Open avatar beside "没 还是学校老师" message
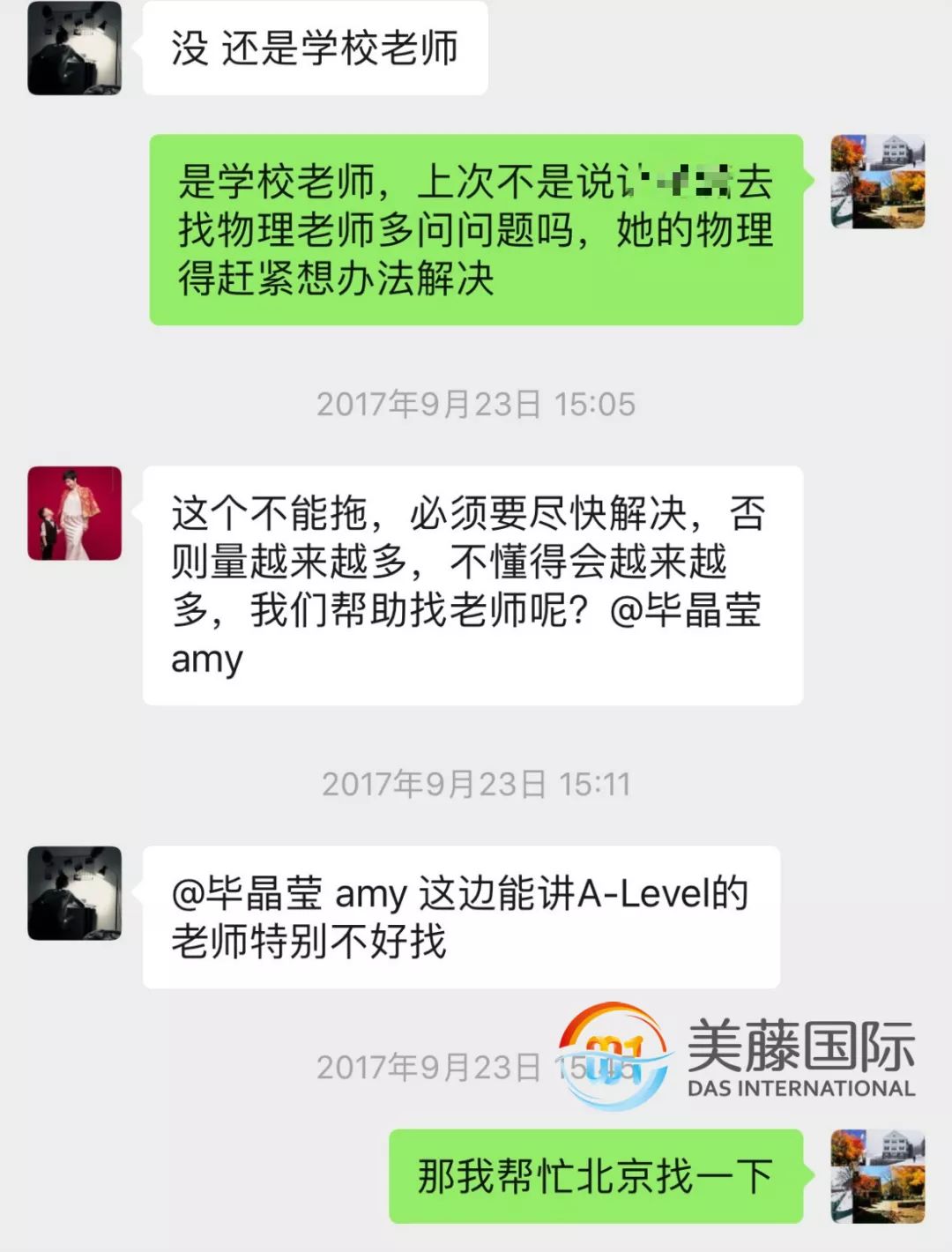952x1252 pixels. pos(74,48)
